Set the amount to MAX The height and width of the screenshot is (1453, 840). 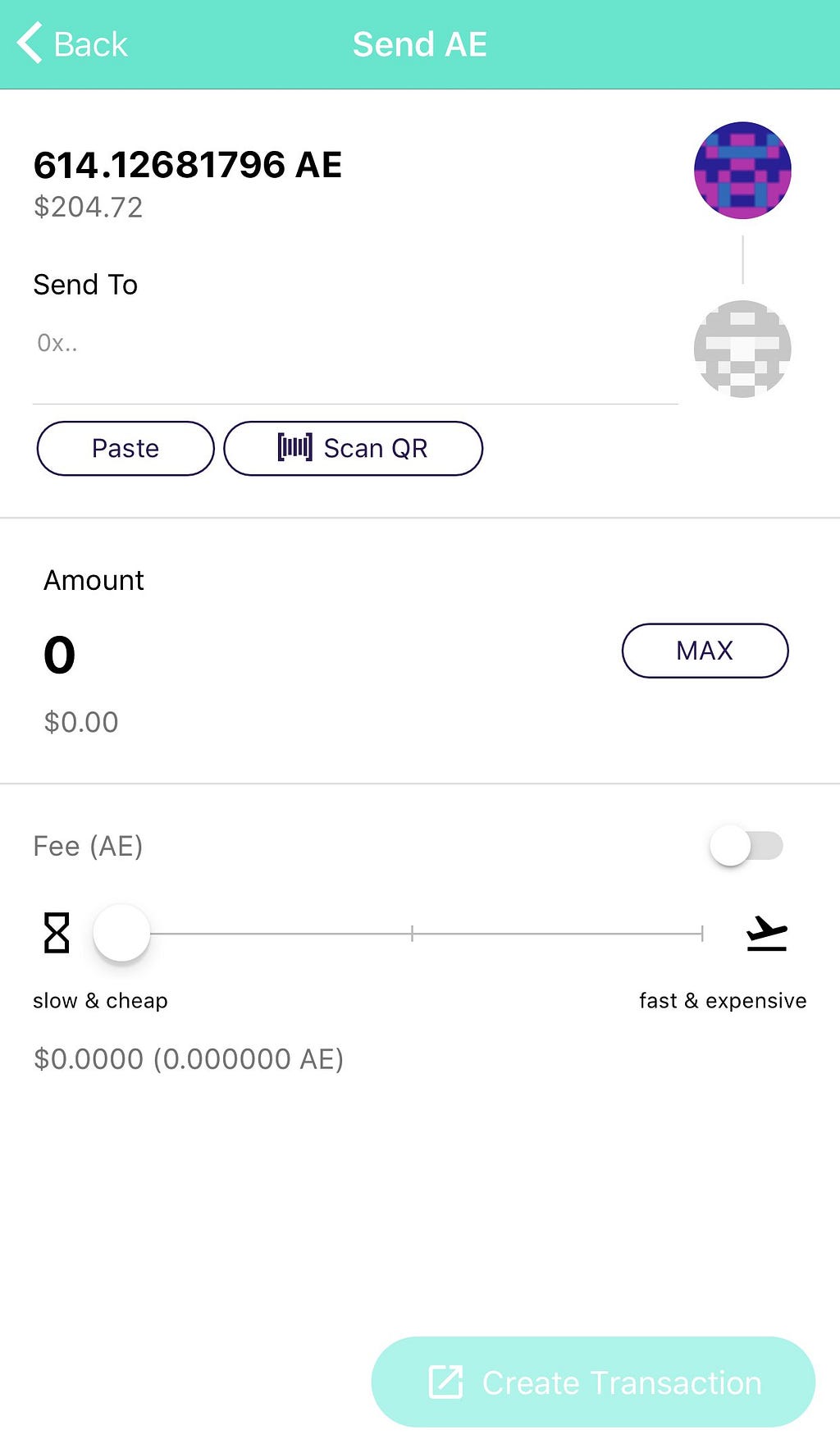(x=705, y=651)
